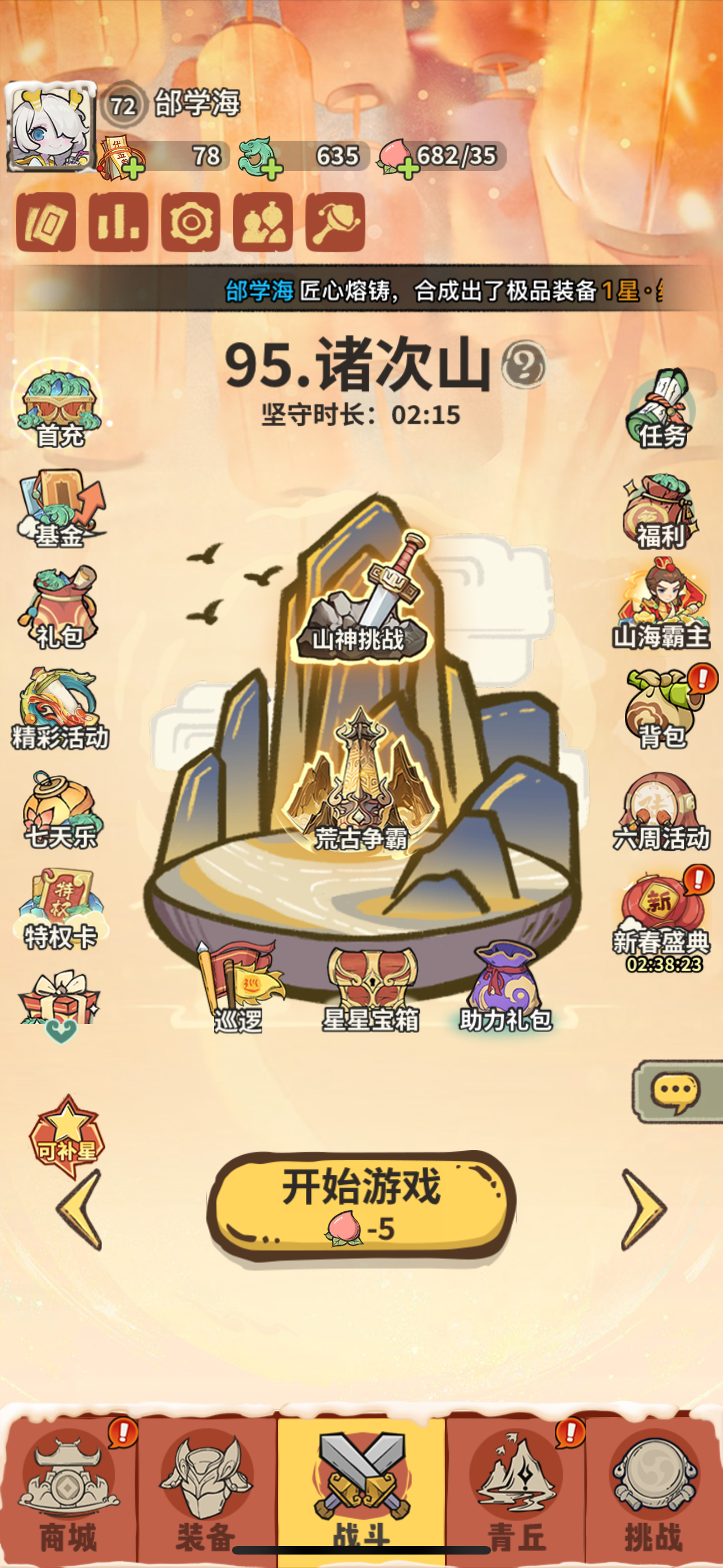Go to the next stage arrow
This screenshot has width=723, height=1568.
643,1210
